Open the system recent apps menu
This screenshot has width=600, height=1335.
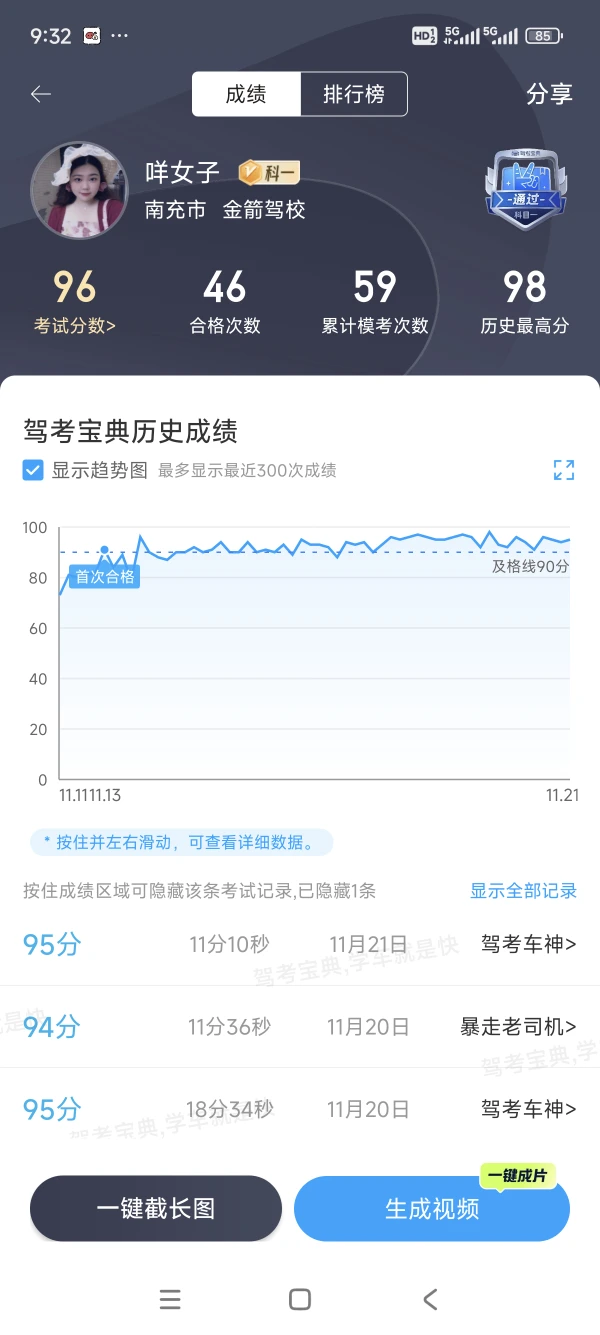click(x=170, y=1299)
